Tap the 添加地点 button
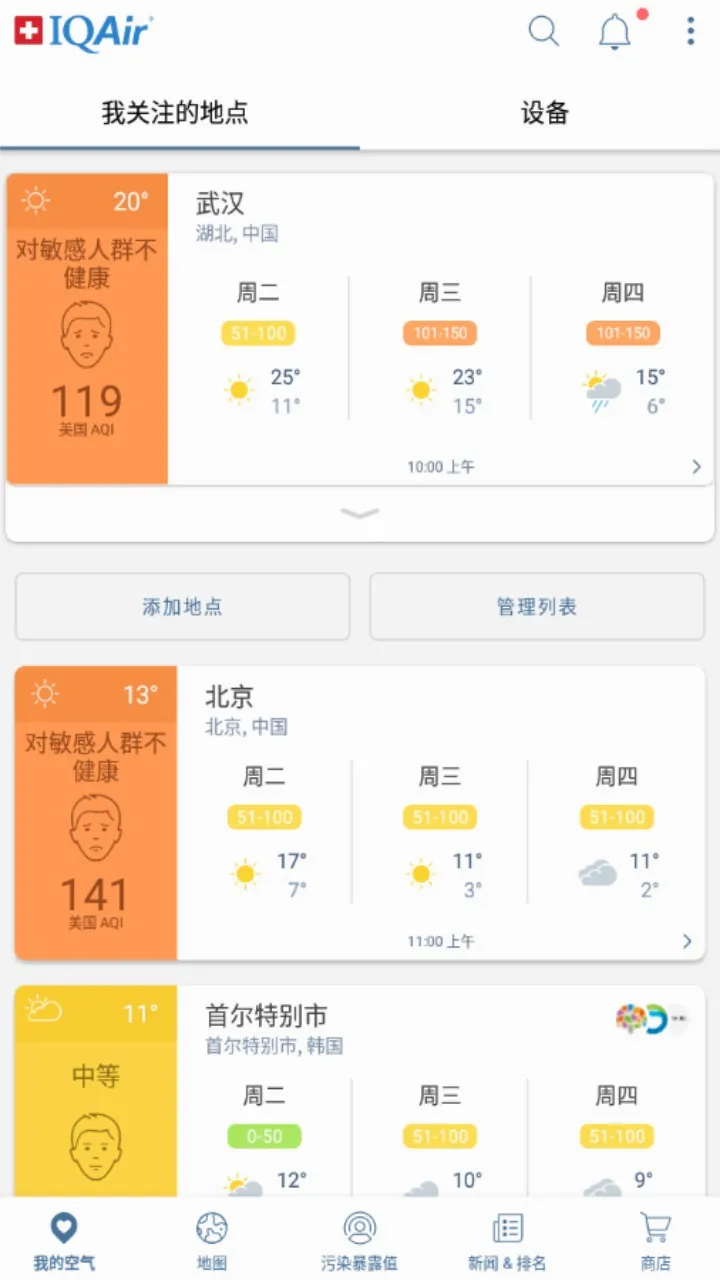 coord(182,606)
